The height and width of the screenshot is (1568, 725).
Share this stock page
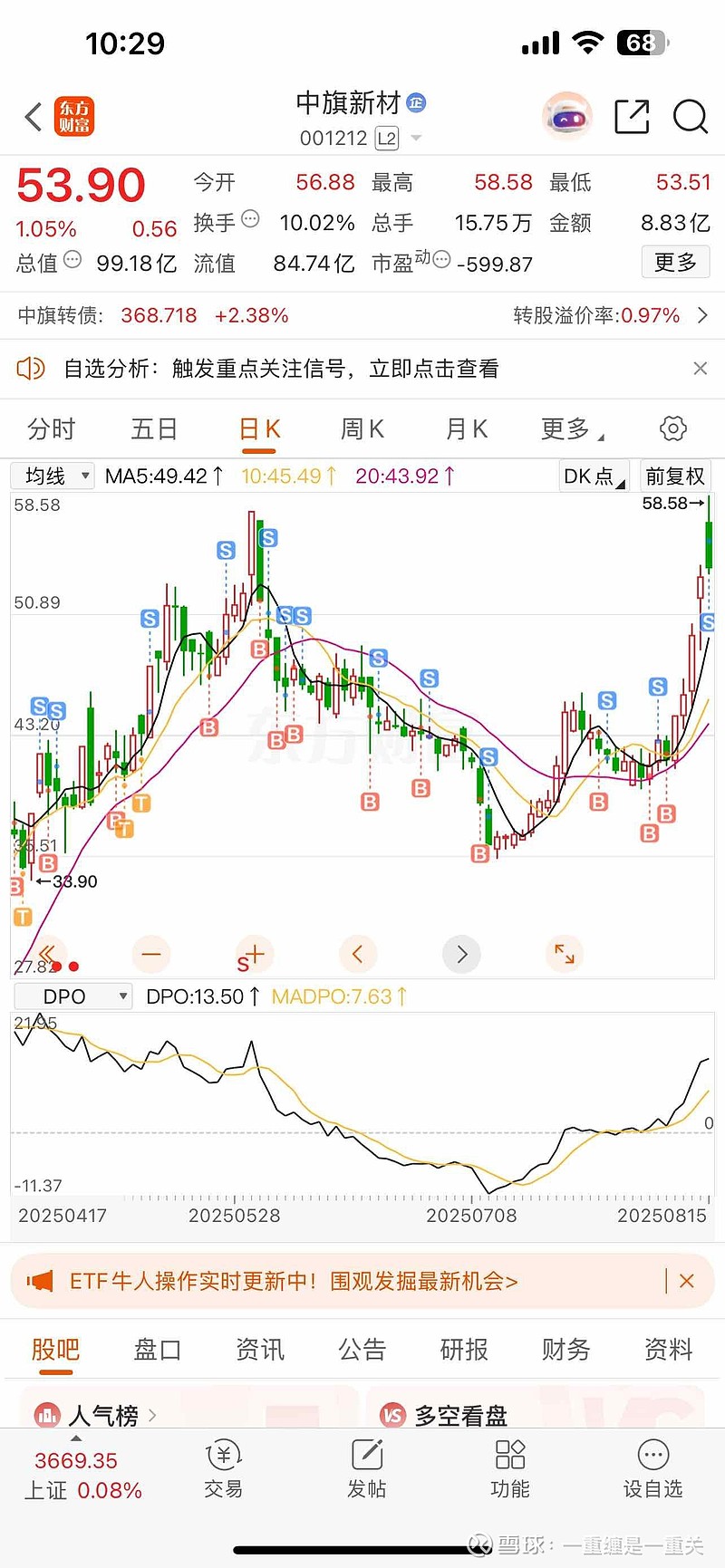click(x=632, y=117)
